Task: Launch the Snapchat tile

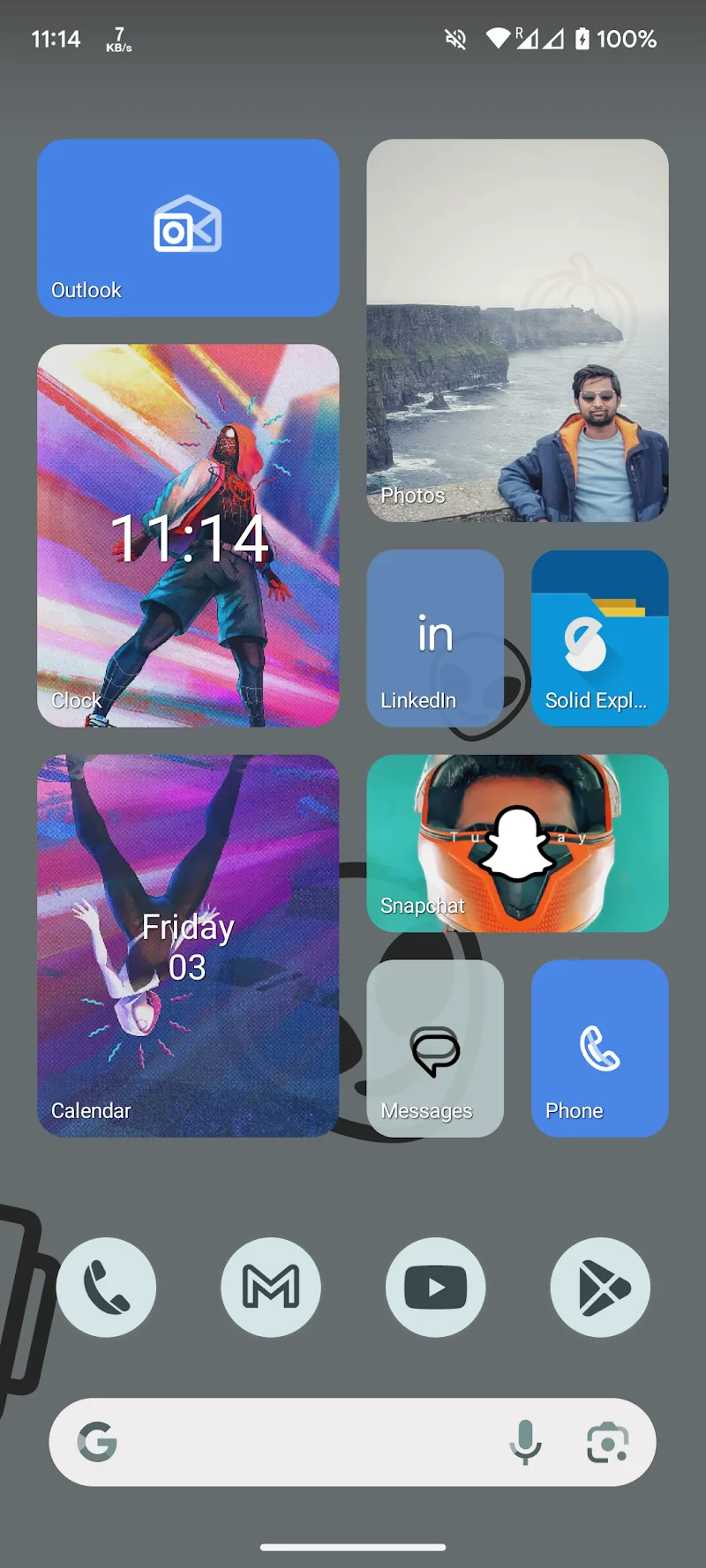Action: click(x=517, y=843)
